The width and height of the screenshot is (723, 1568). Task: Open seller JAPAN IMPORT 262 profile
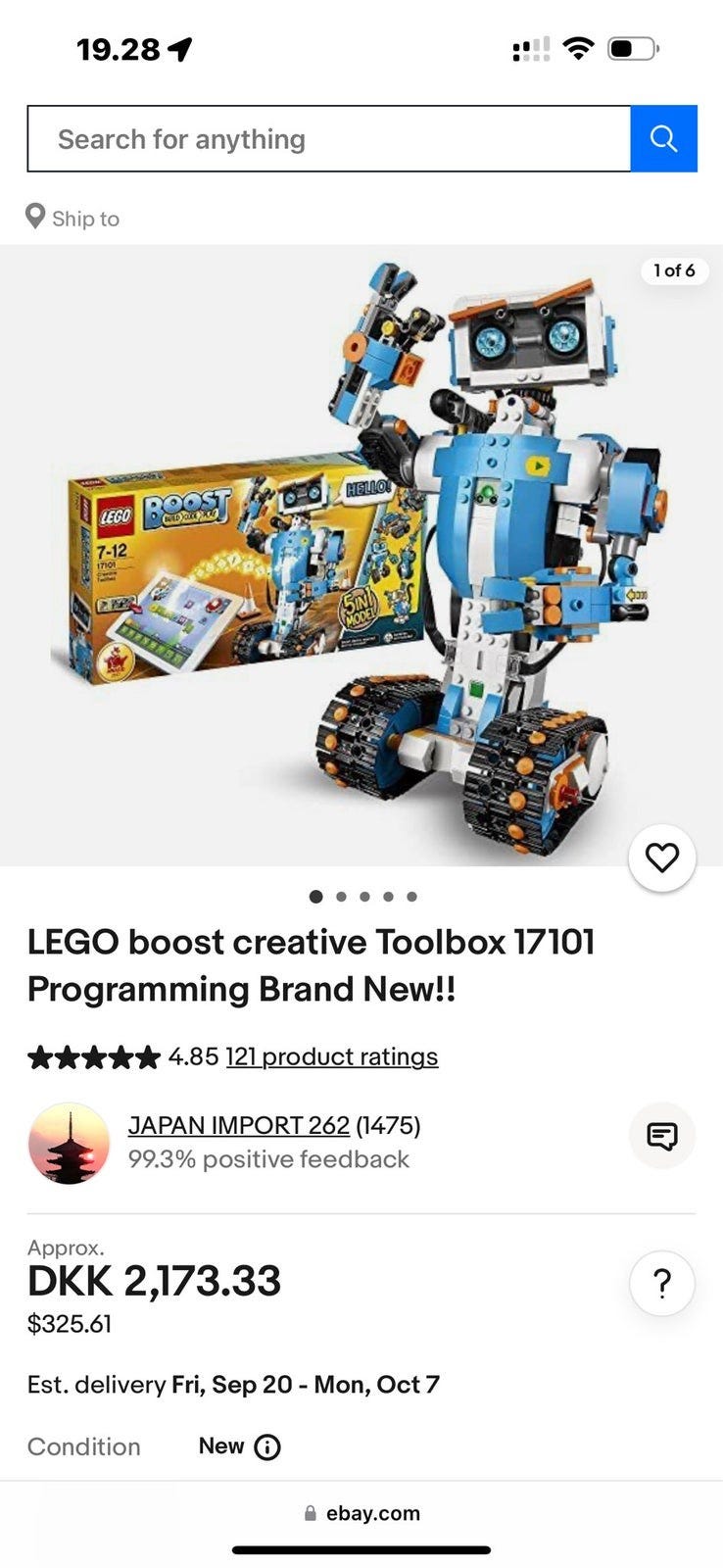pyautogui.click(x=238, y=1125)
